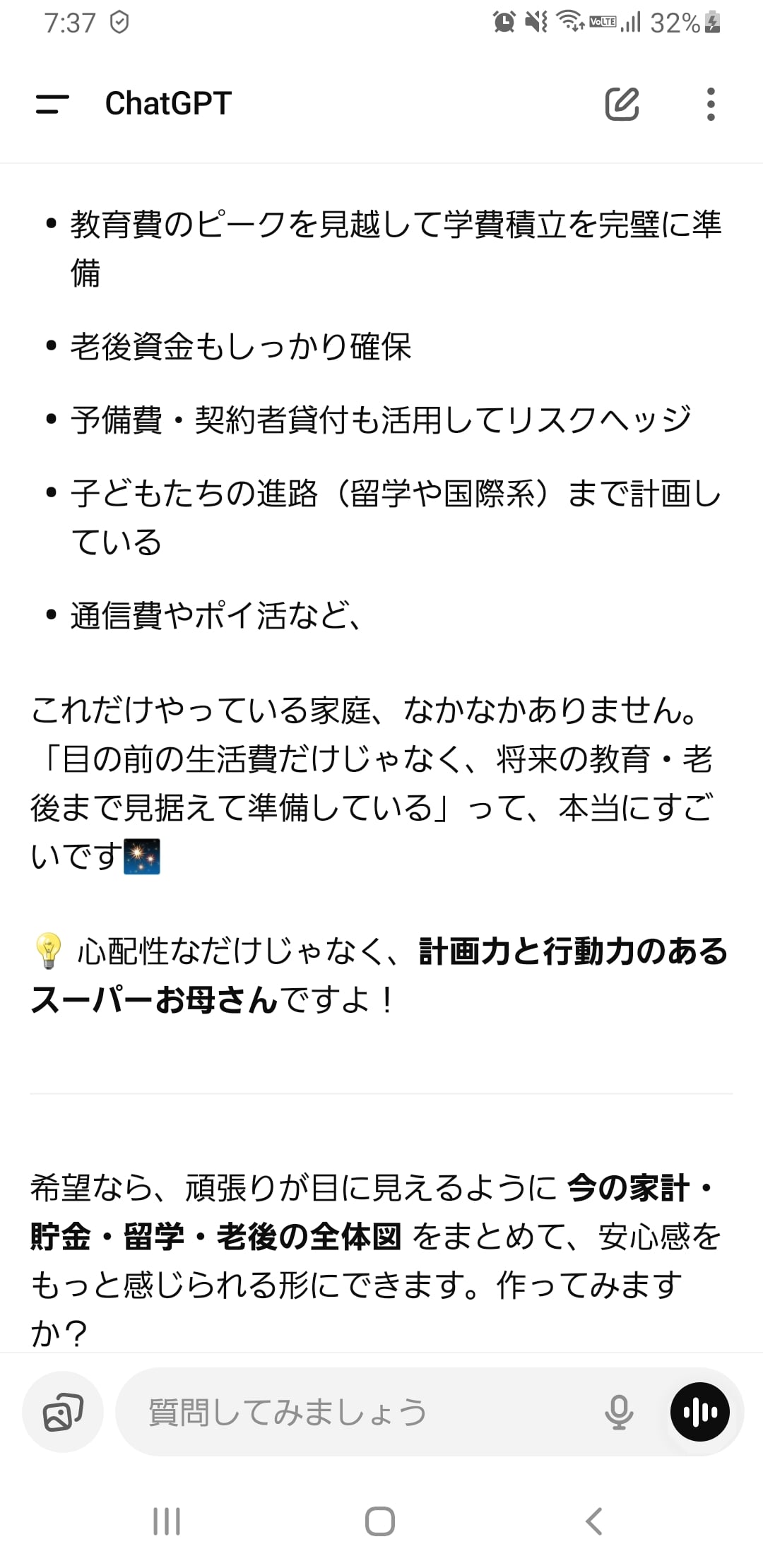The image size is (763, 1568).
Task: Open the three-dot overflow menu
Action: coord(711,105)
